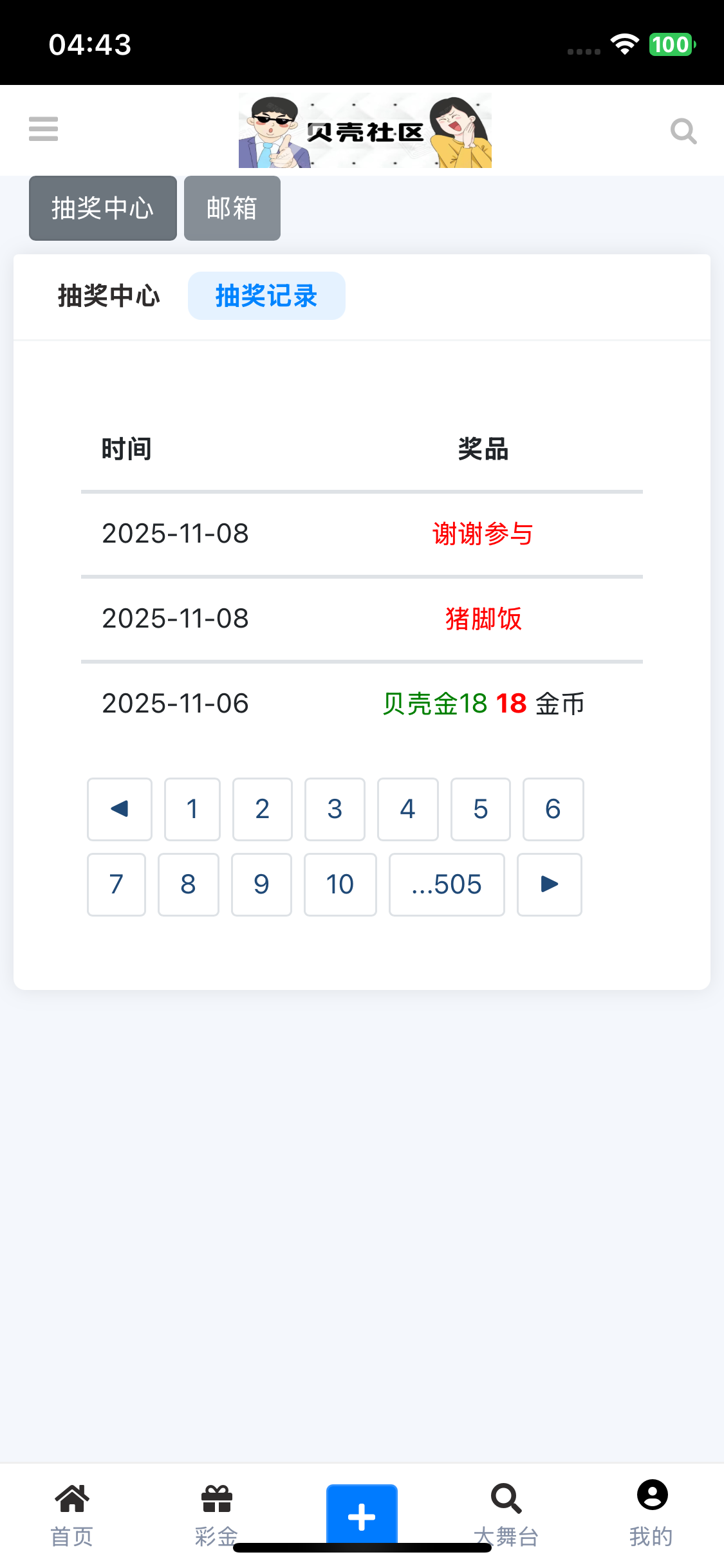The width and height of the screenshot is (724, 1568).
Task: Go to the previous page arrow
Action: (119, 809)
